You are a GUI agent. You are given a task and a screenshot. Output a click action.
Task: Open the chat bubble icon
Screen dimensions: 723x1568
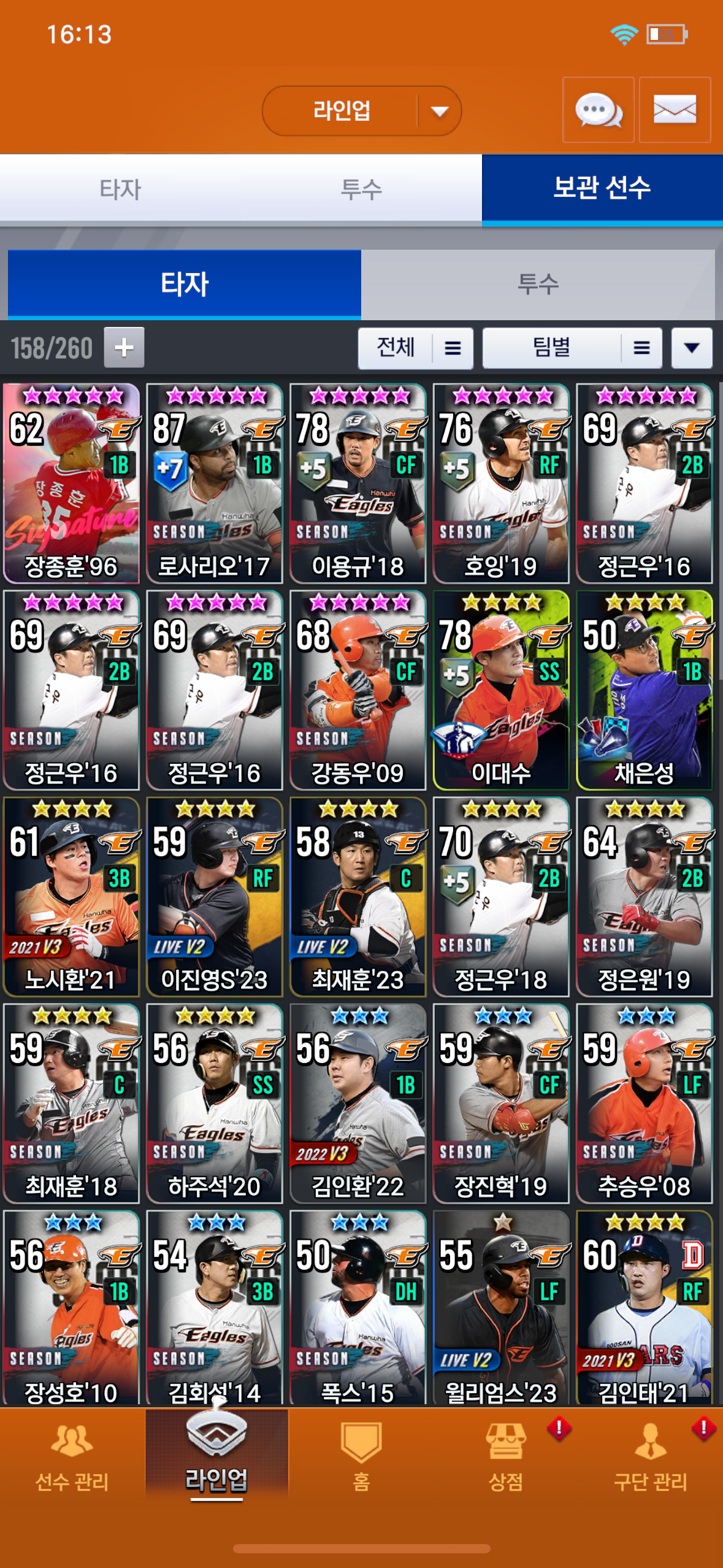point(598,111)
